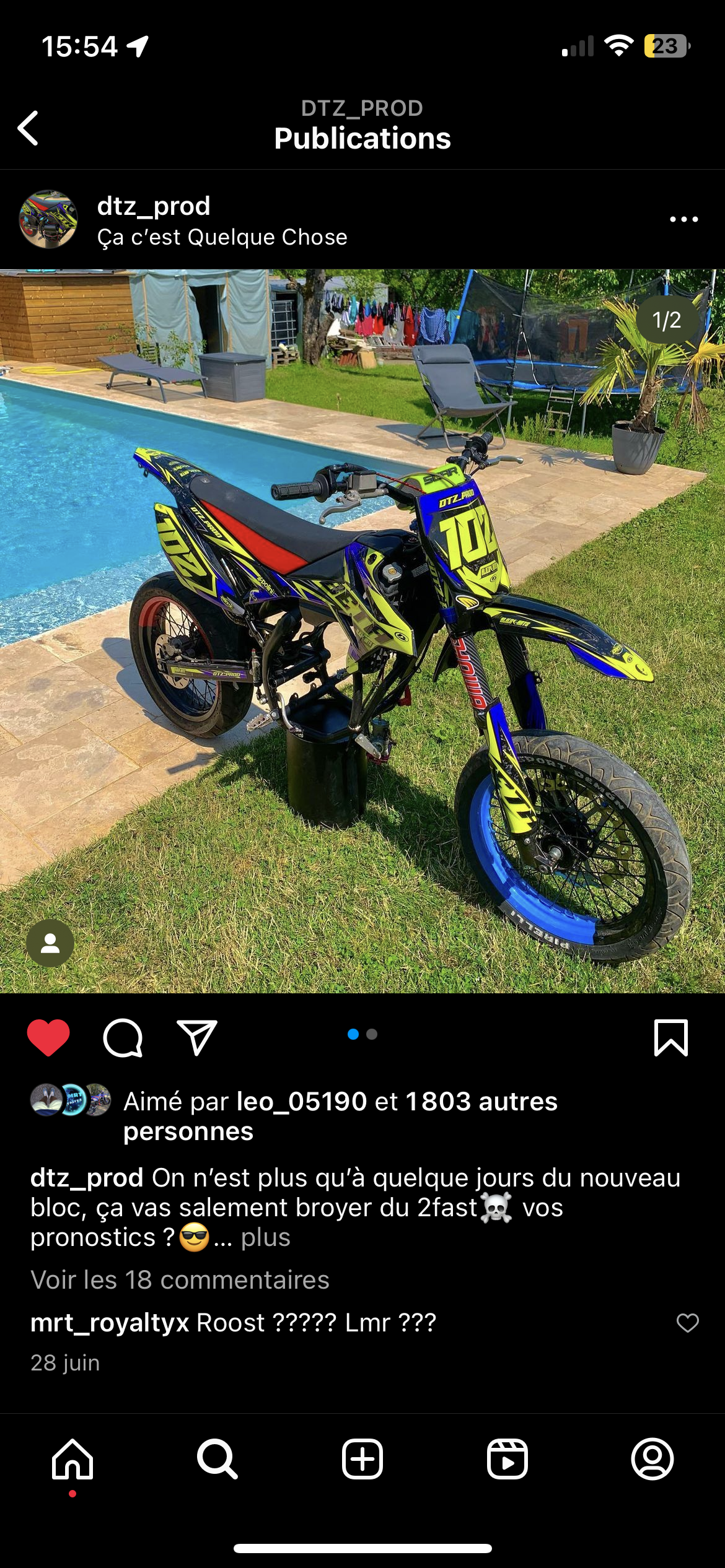Screen dimensions: 725x1568
Task: Open mrt_royaltyx's profile from the comment
Action: click(x=110, y=1323)
